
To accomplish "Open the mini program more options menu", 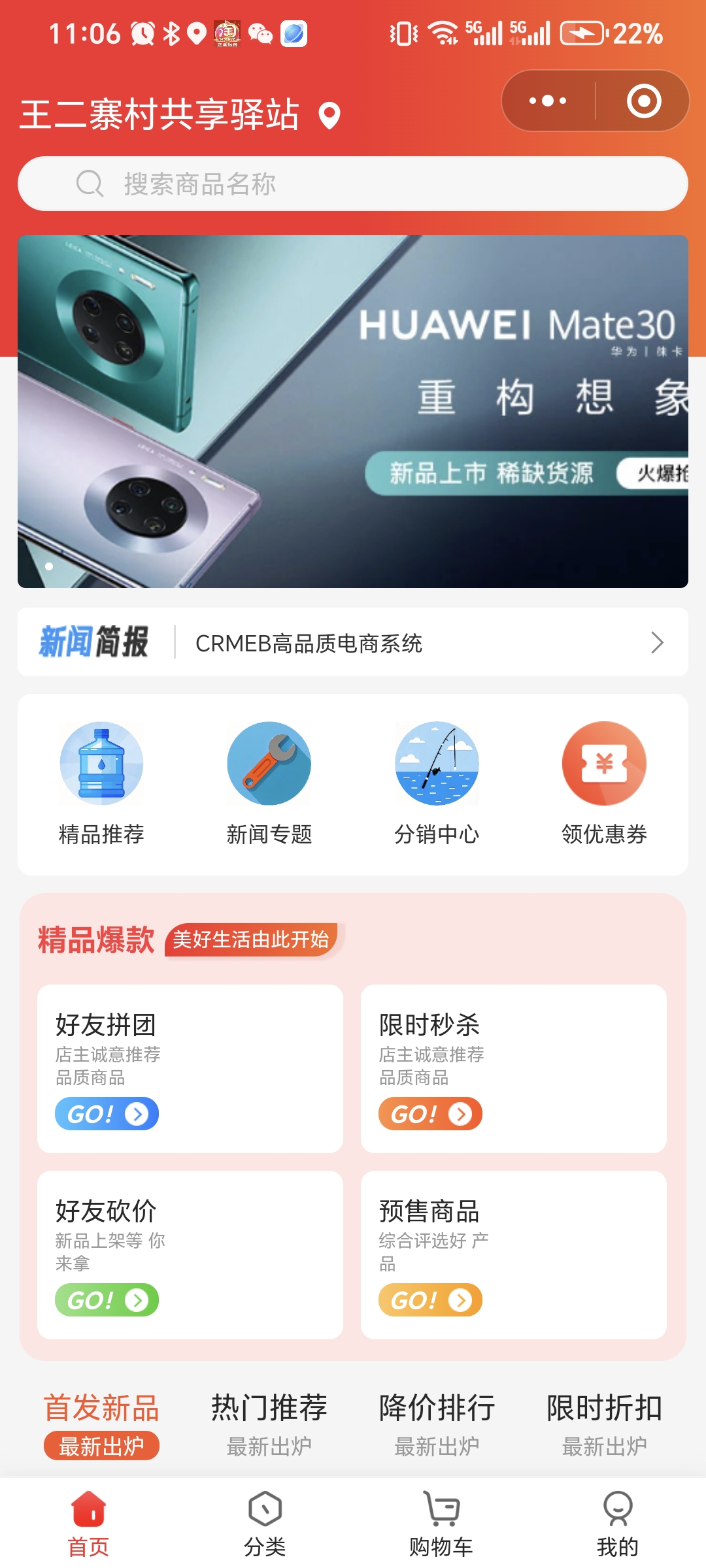I will pyautogui.click(x=548, y=101).
